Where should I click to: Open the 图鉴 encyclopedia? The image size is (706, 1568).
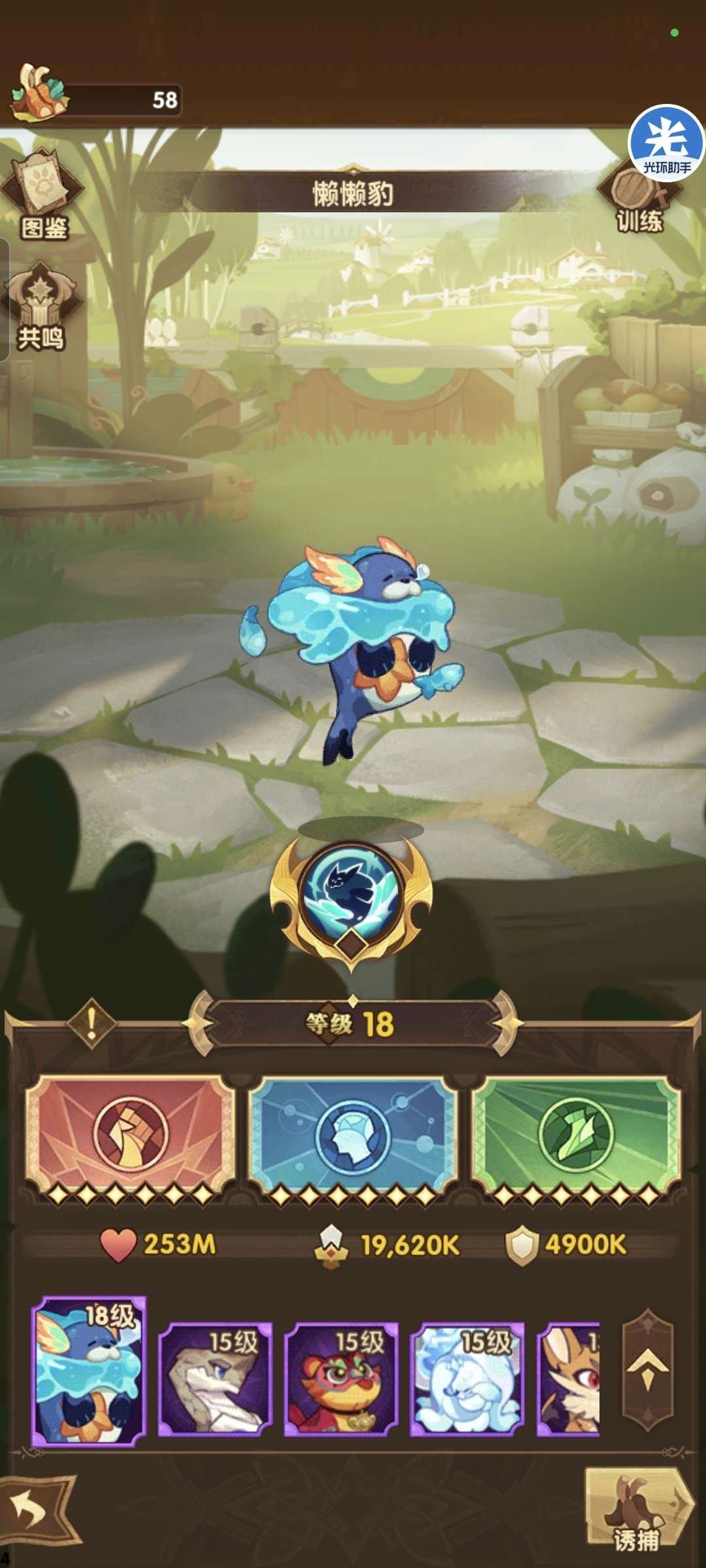[42, 196]
